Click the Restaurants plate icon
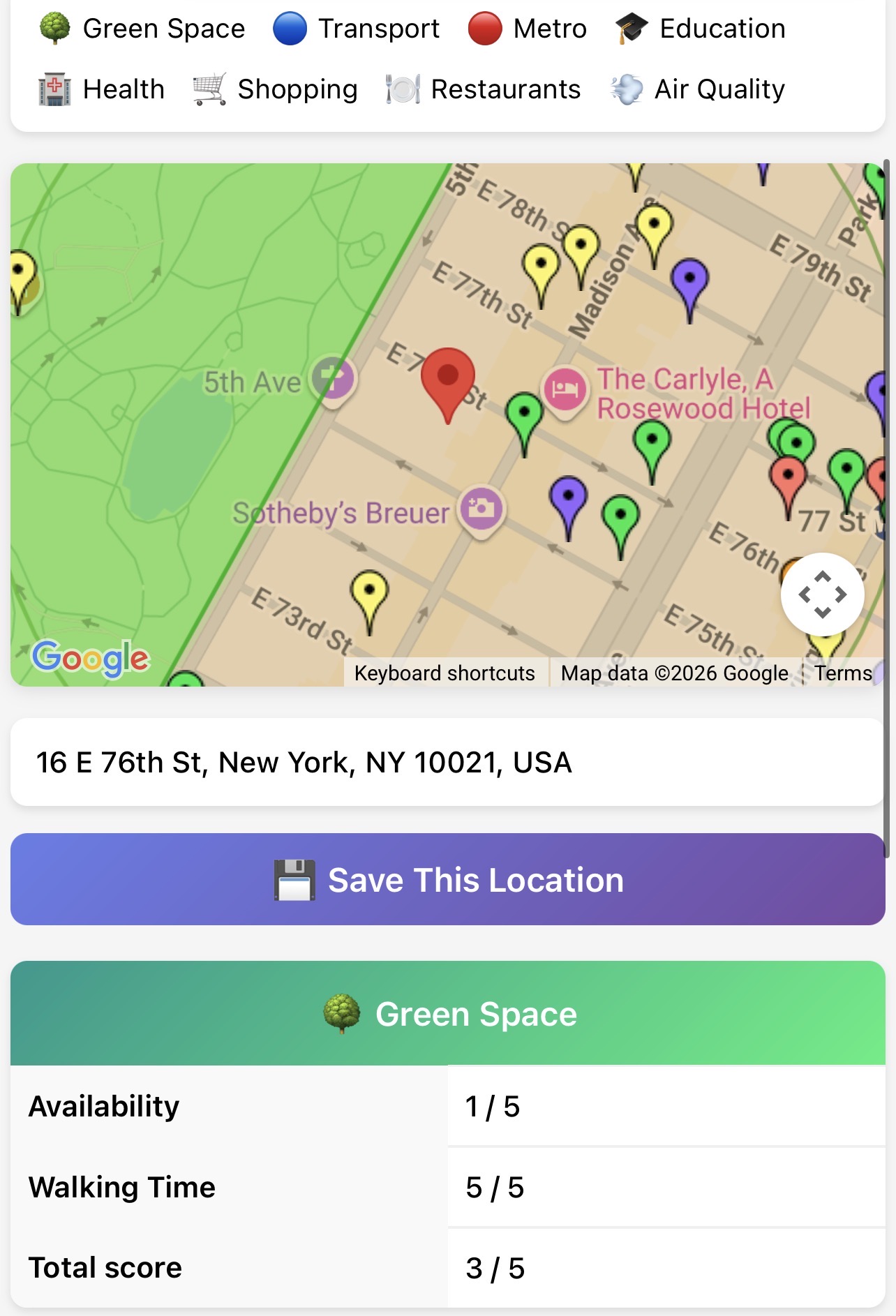 pyautogui.click(x=403, y=89)
